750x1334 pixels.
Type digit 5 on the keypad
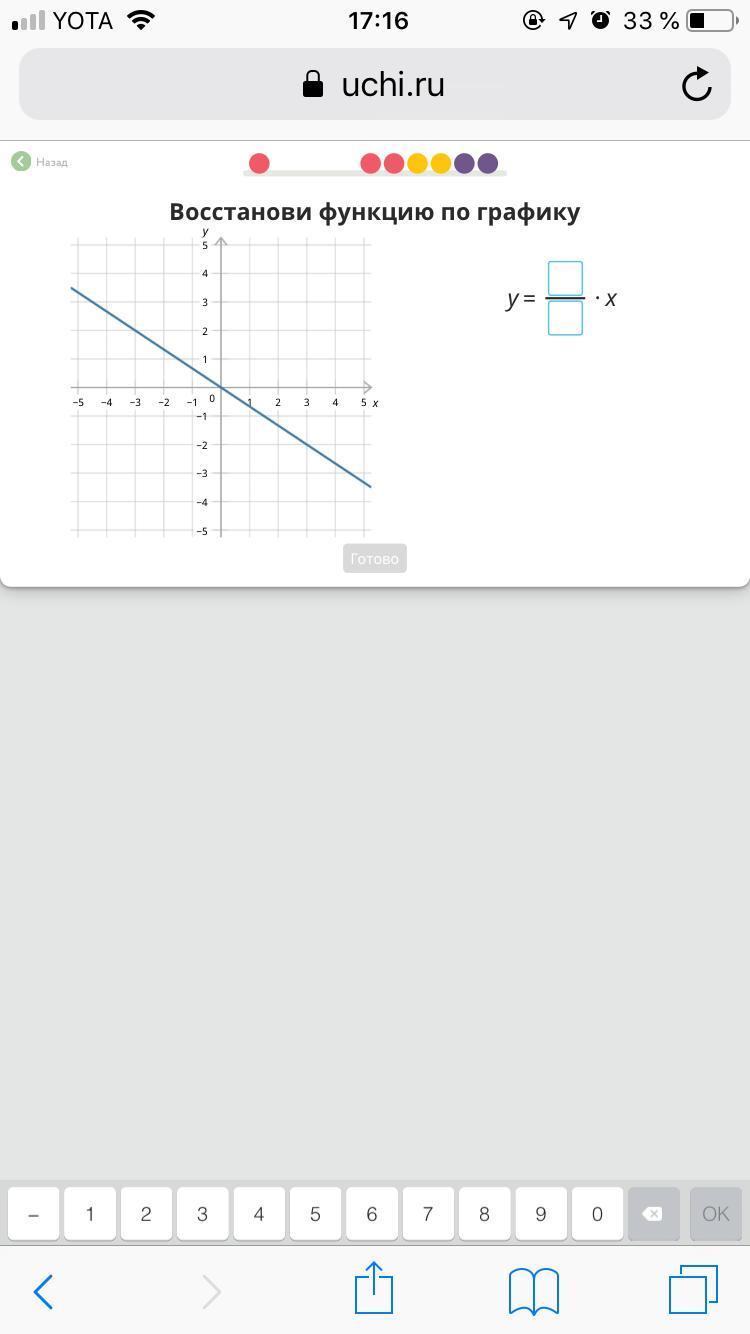coord(315,1214)
